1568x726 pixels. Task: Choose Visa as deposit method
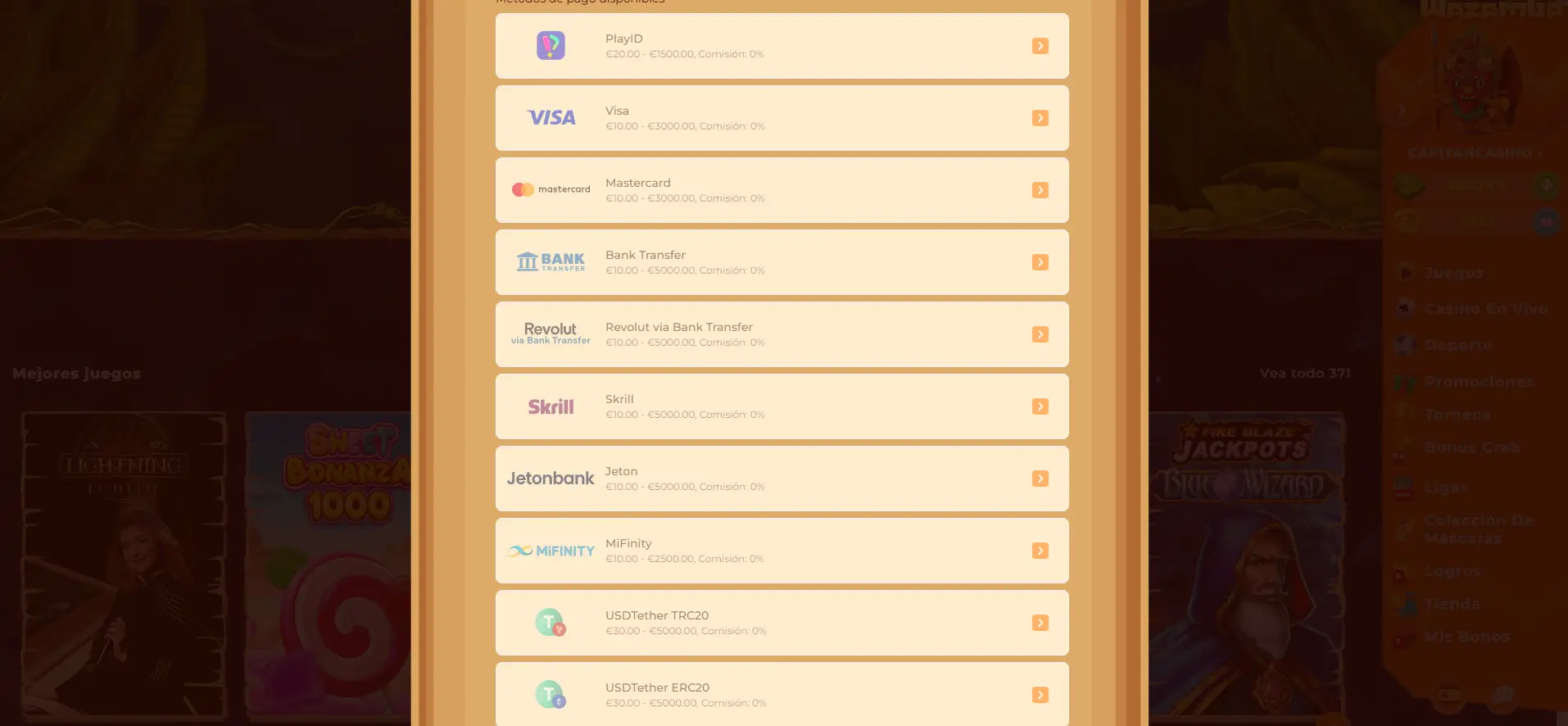point(782,118)
